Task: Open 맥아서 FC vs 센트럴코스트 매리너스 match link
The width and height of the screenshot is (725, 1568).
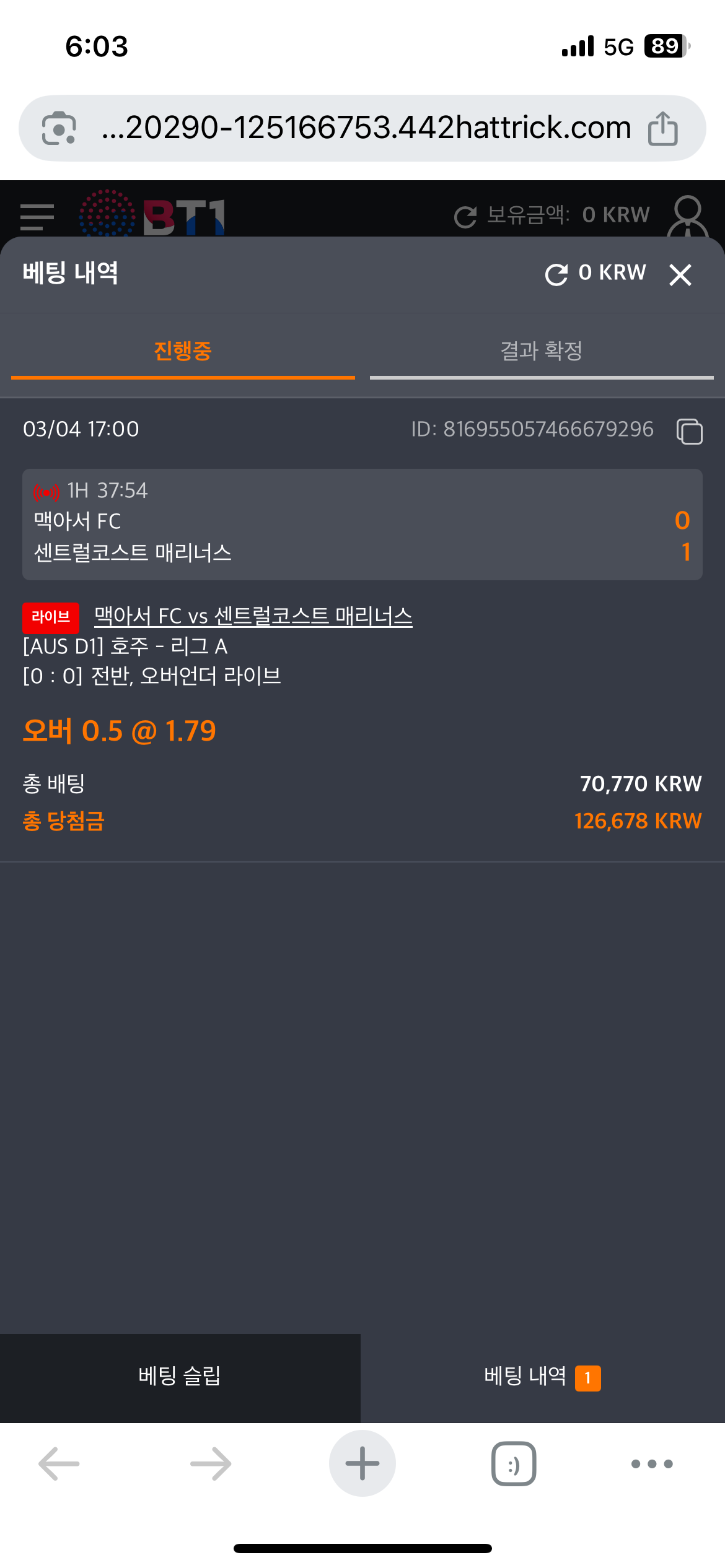Action: 253,616
